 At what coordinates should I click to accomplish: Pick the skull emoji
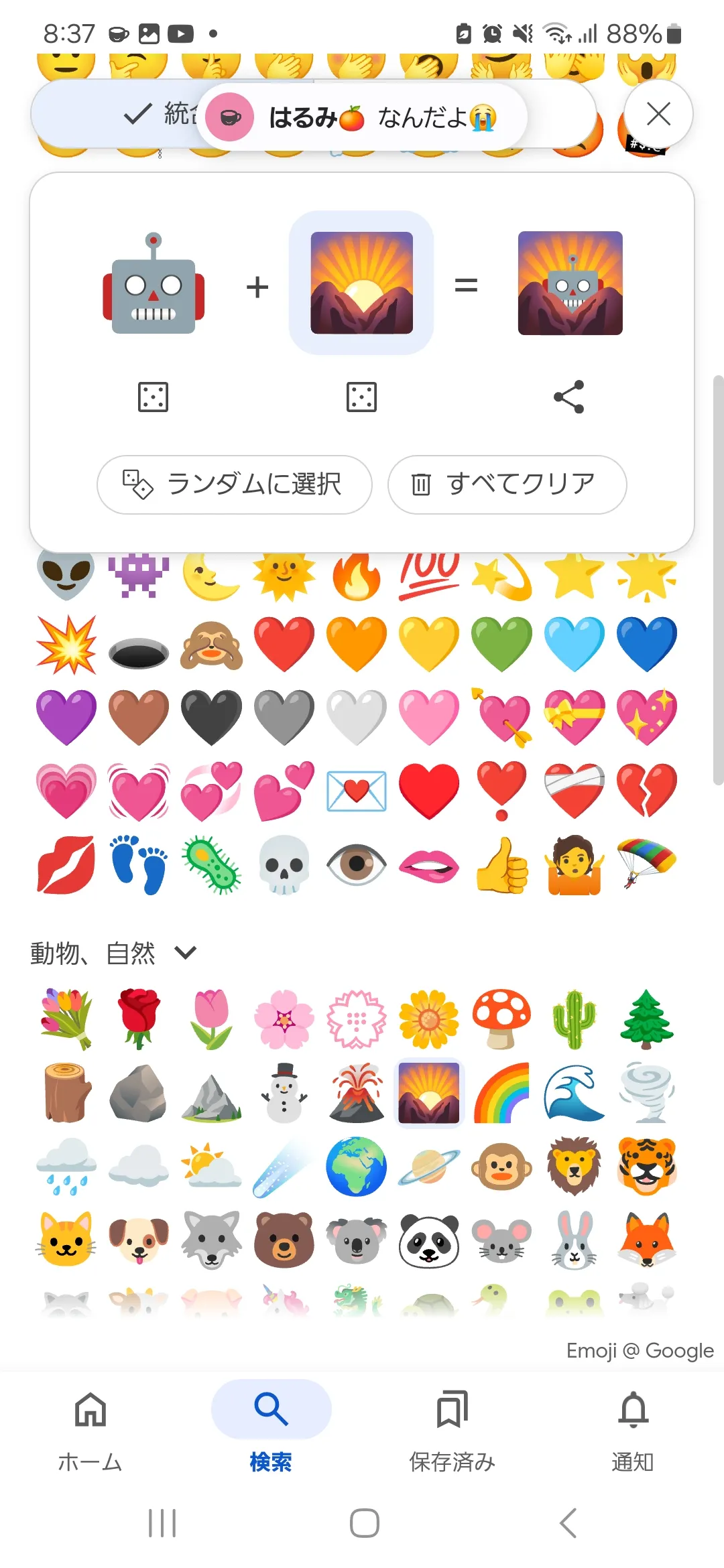[x=284, y=864]
